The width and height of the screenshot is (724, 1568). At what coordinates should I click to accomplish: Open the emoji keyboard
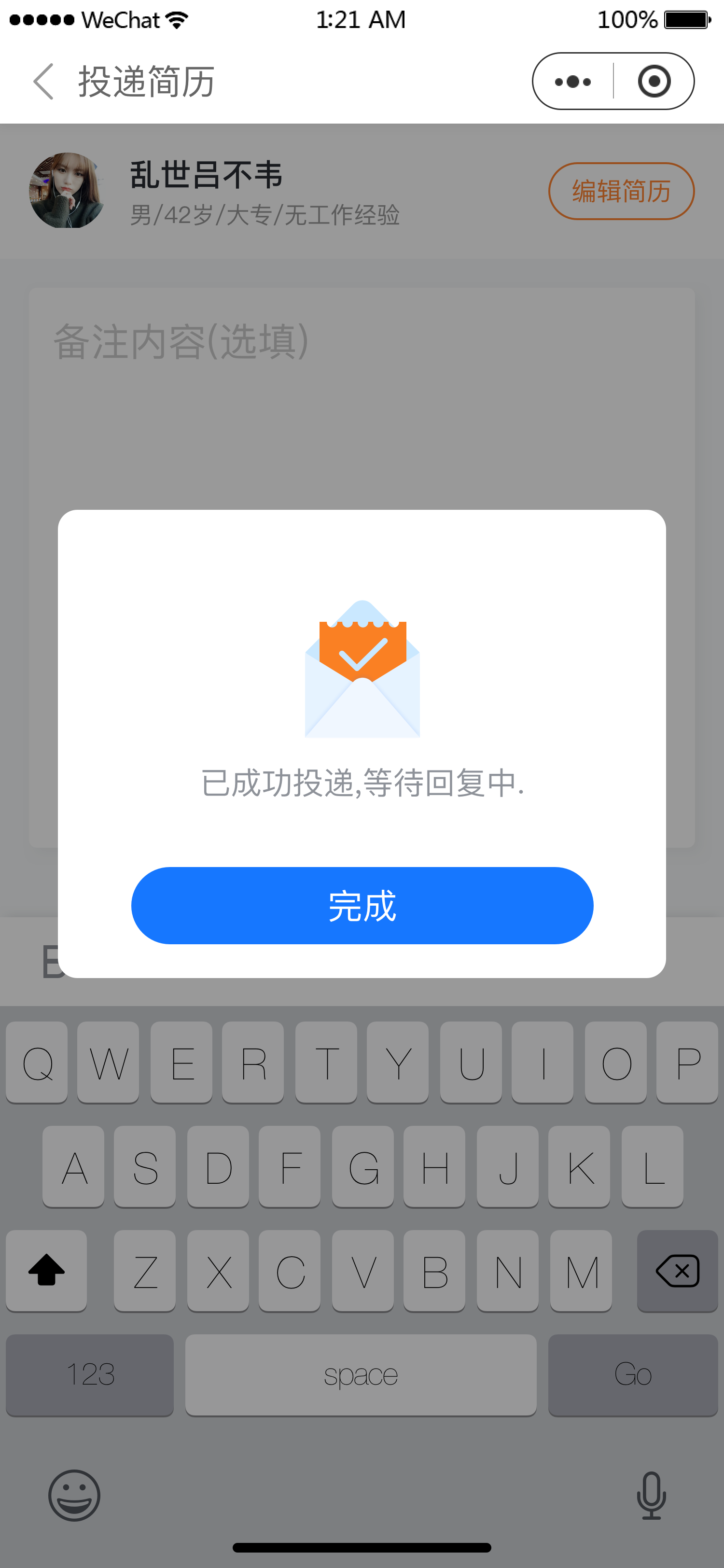coord(74,1495)
